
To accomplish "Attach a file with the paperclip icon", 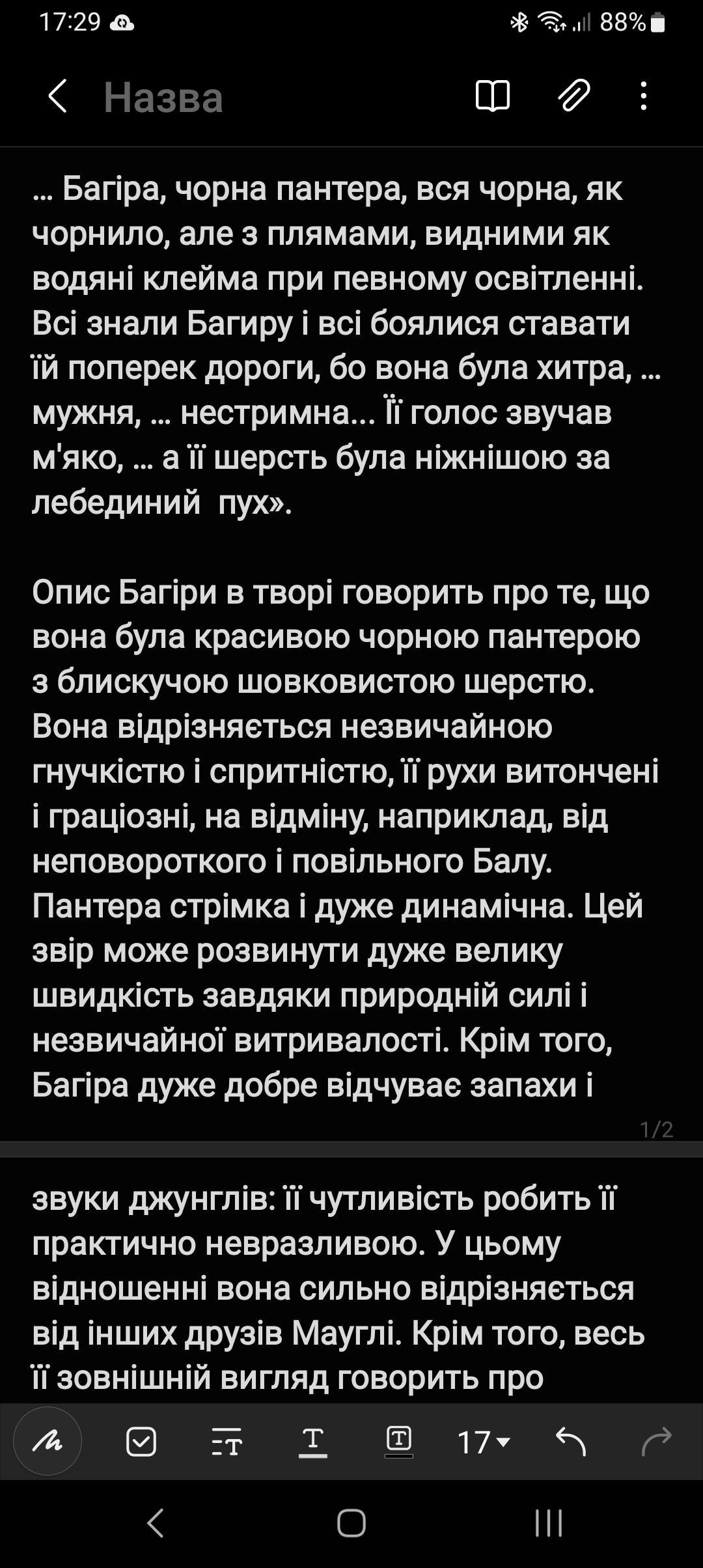I will tap(574, 96).
